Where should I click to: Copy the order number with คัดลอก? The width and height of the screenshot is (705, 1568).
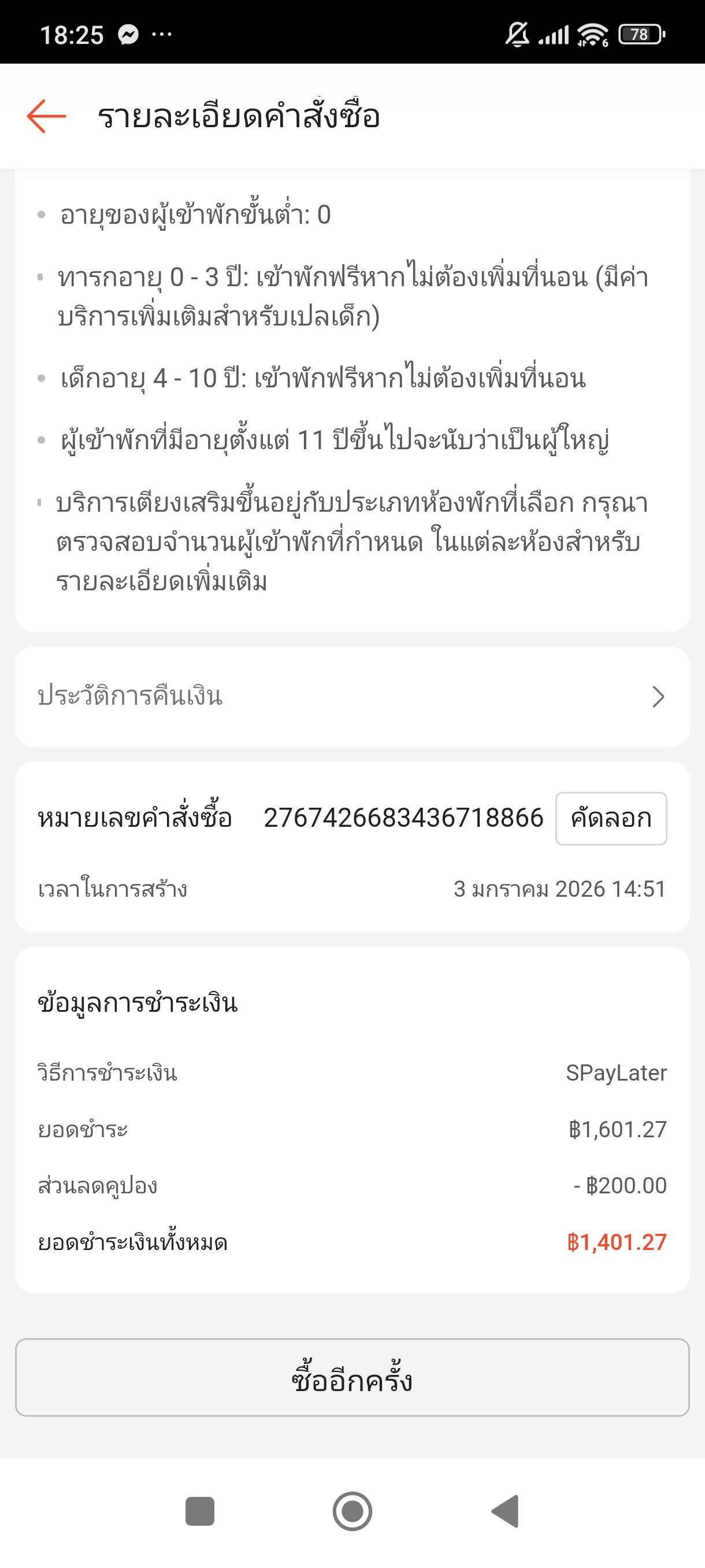(x=611, y=818)
